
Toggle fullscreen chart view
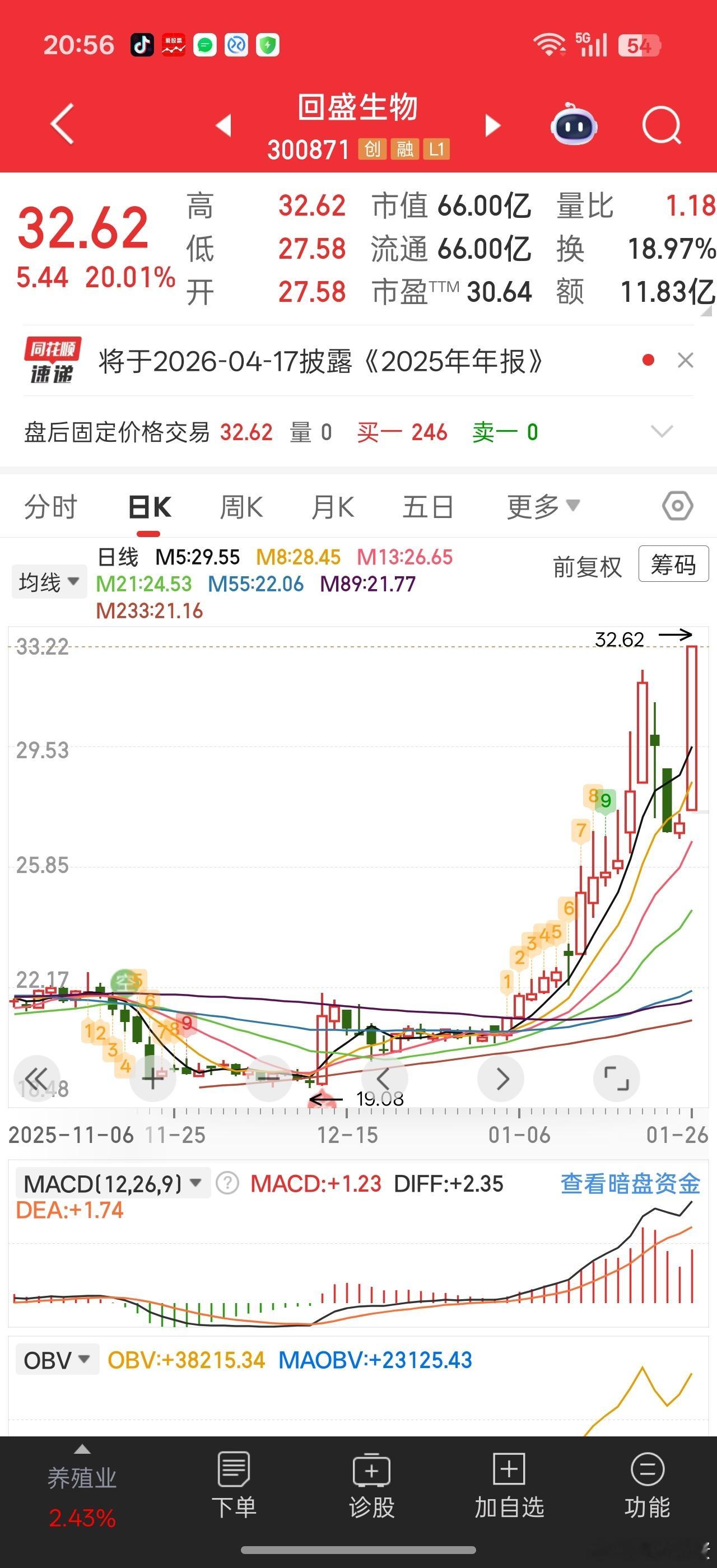(618, 1078)
